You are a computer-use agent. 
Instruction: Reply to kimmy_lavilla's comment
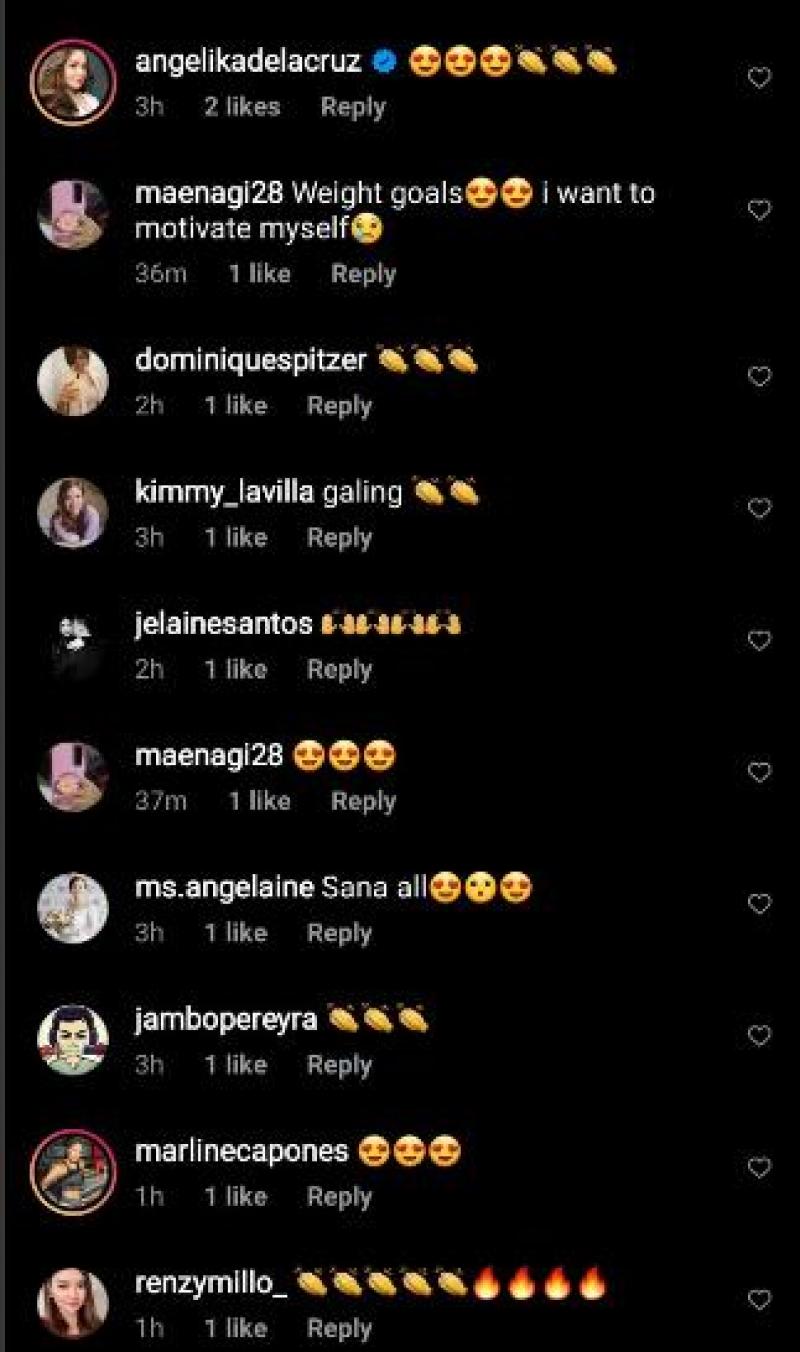point(339,537)
